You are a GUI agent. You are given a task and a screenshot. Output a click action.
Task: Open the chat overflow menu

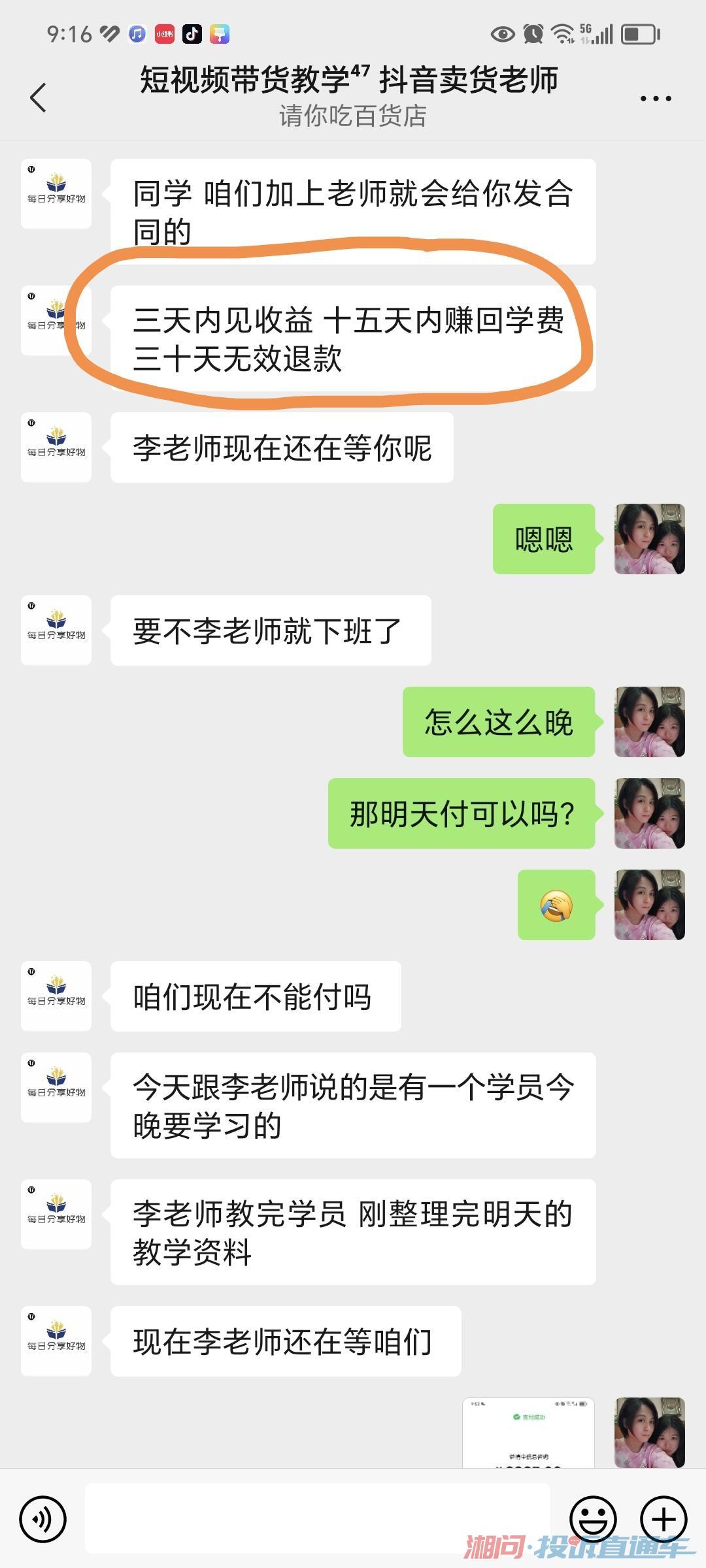click(655, 99)
